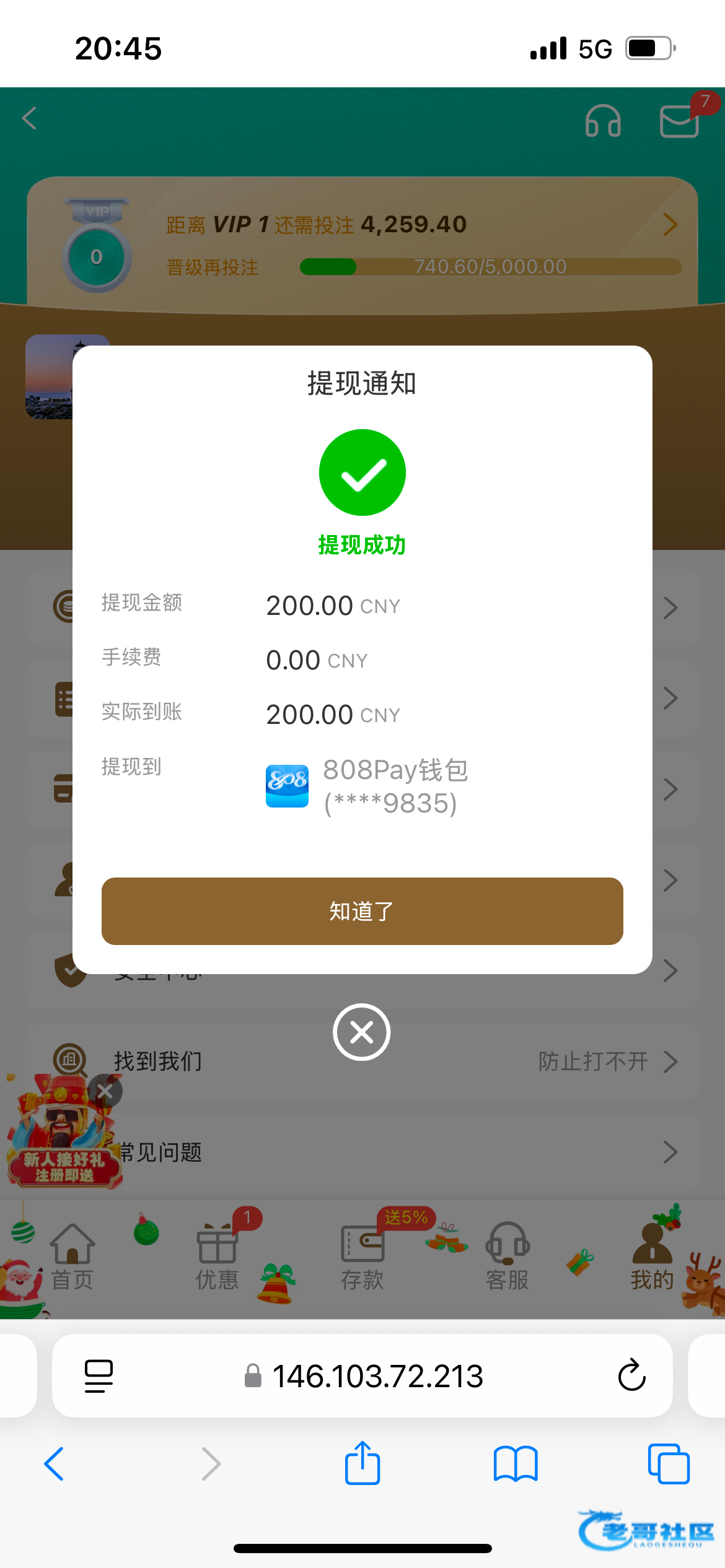Switch to the 首页 tab
725x1568 pixels.
(72, 1257)
